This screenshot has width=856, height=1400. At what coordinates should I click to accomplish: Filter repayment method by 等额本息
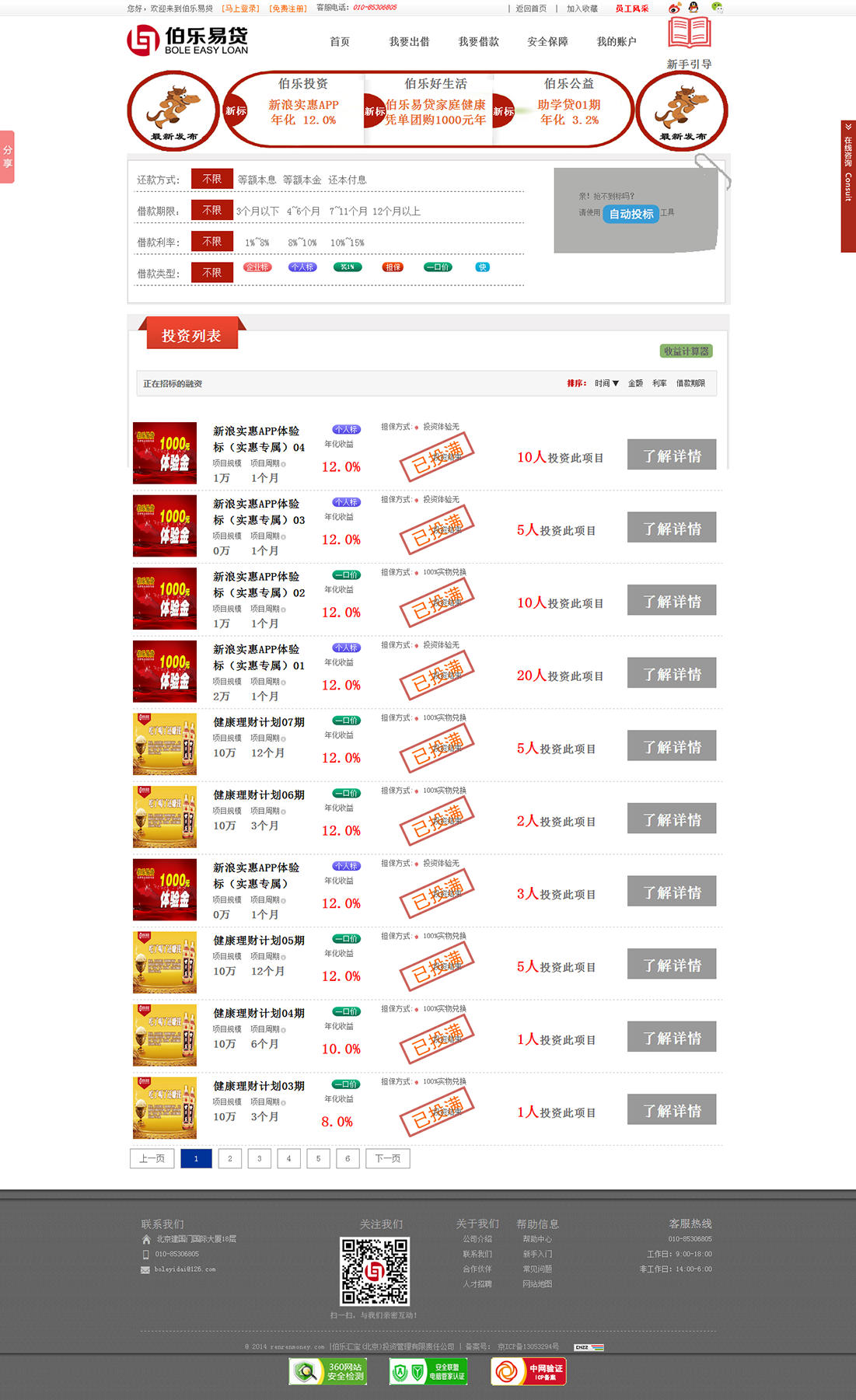coord(257,180)
